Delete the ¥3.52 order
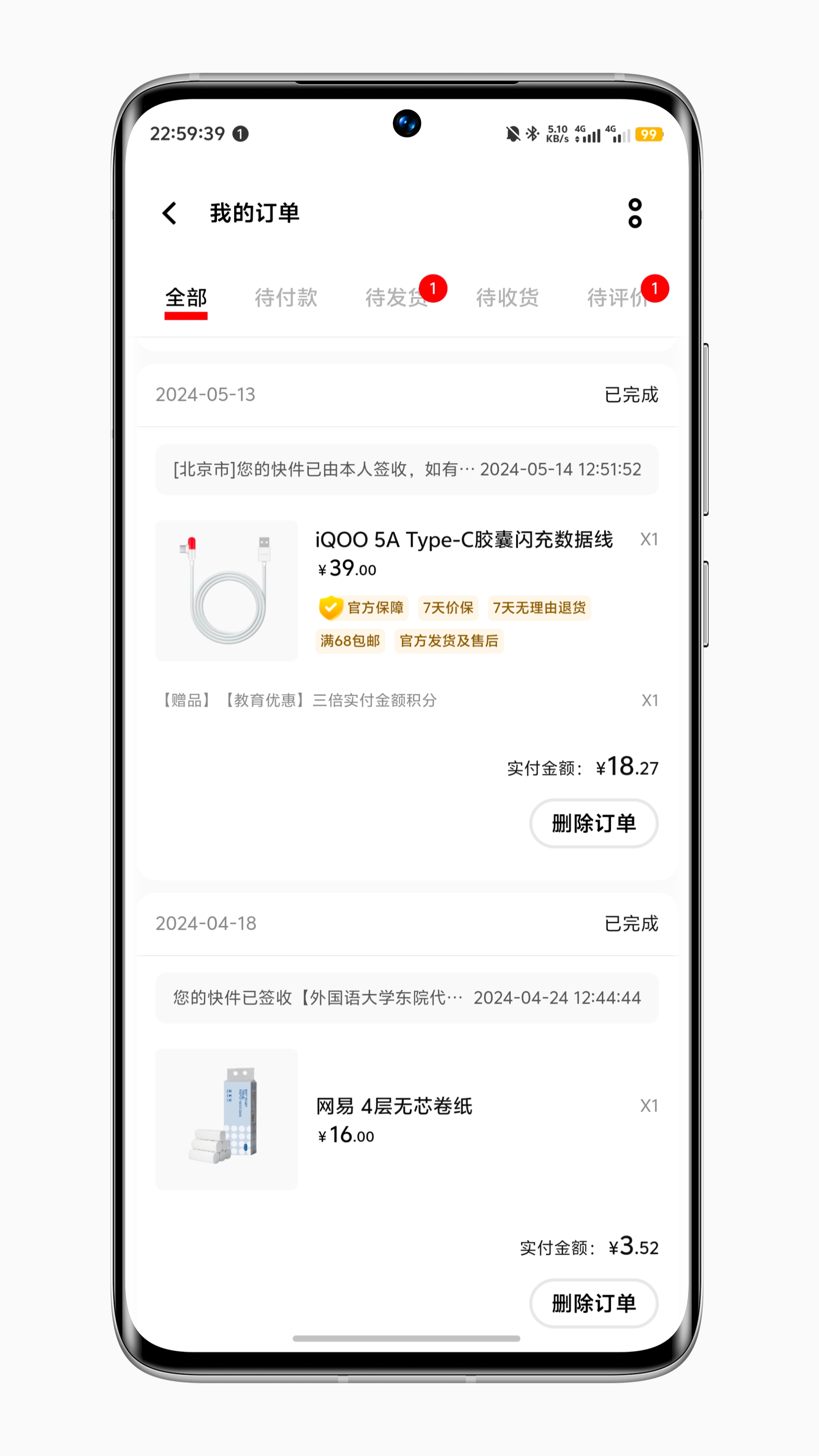Viewport: 819px width, 1456px height. [x=593, y=1303]
